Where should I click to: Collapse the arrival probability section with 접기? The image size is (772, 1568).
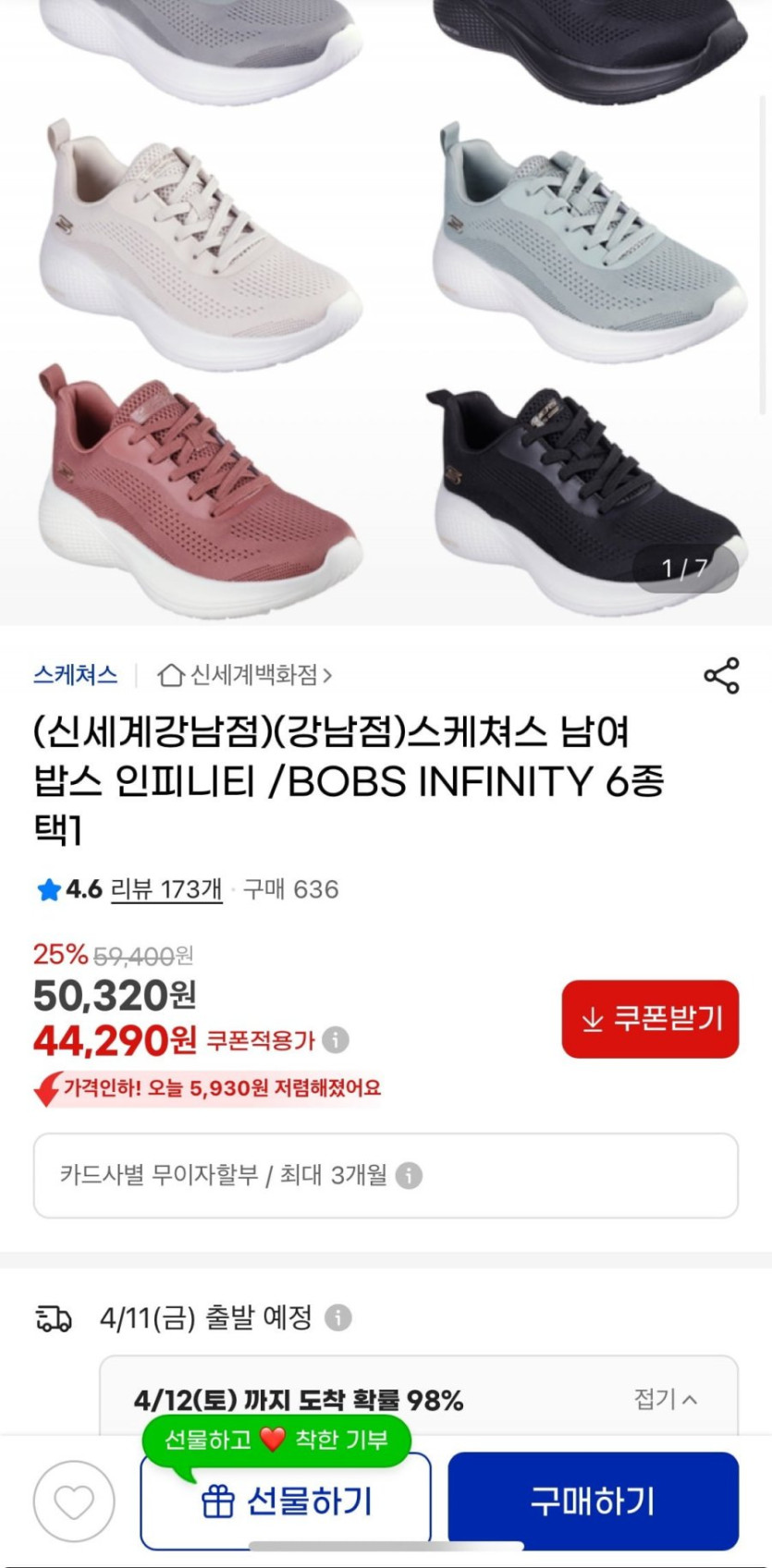[x=666, y=1399]
